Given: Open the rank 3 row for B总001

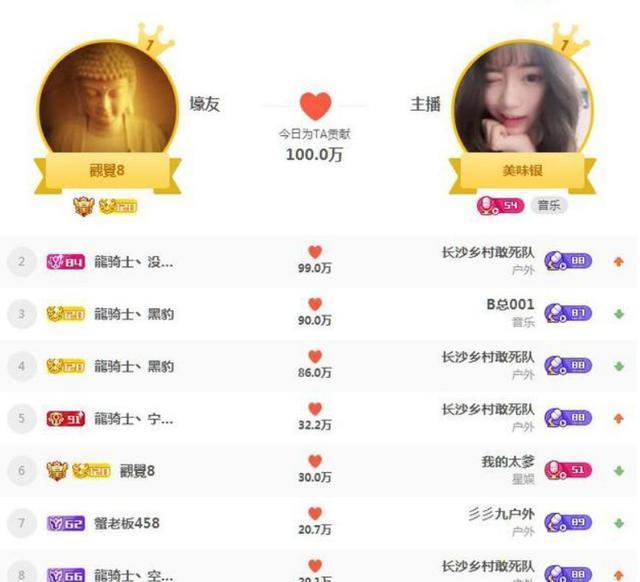Looking at the screenshot, I should click(314, 313).
